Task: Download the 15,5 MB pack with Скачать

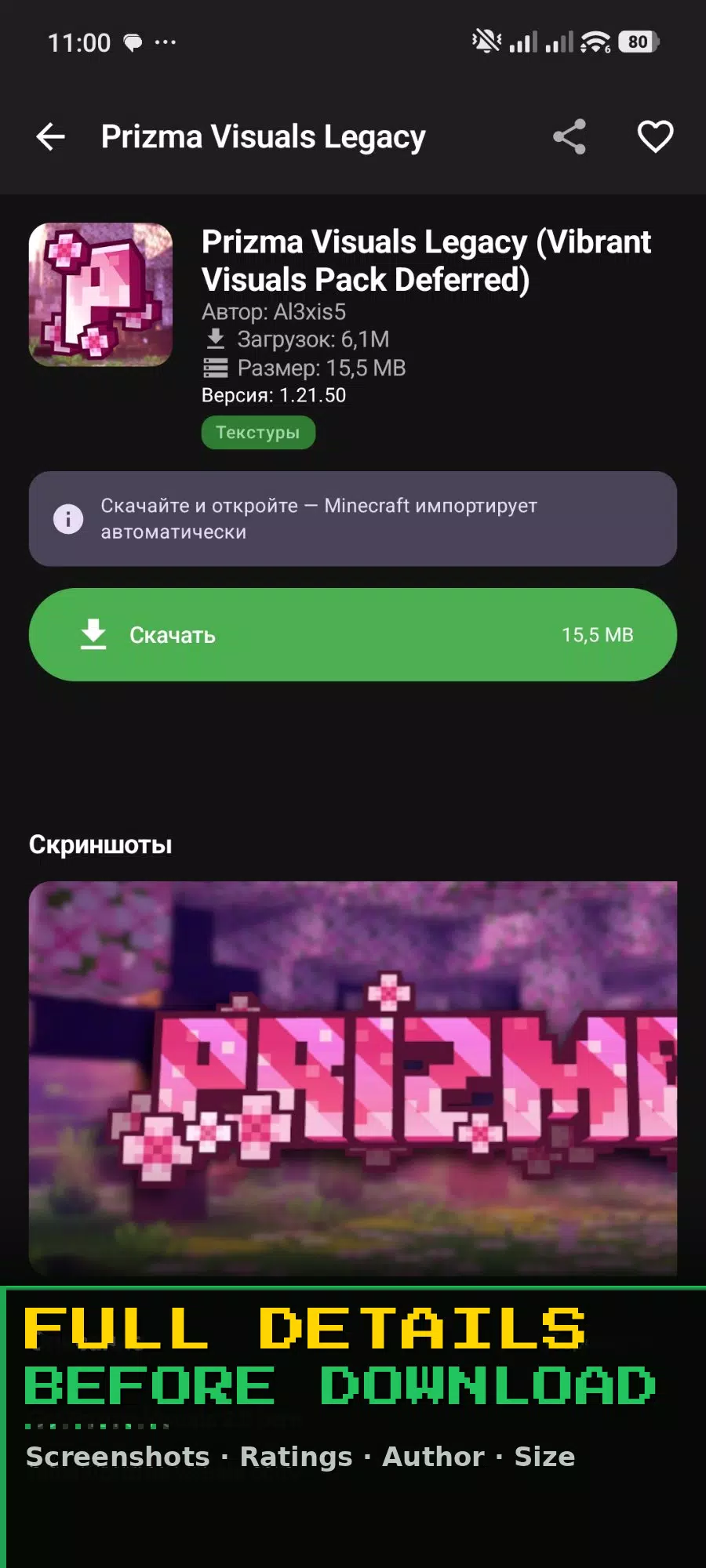Action: pos(353,634)
